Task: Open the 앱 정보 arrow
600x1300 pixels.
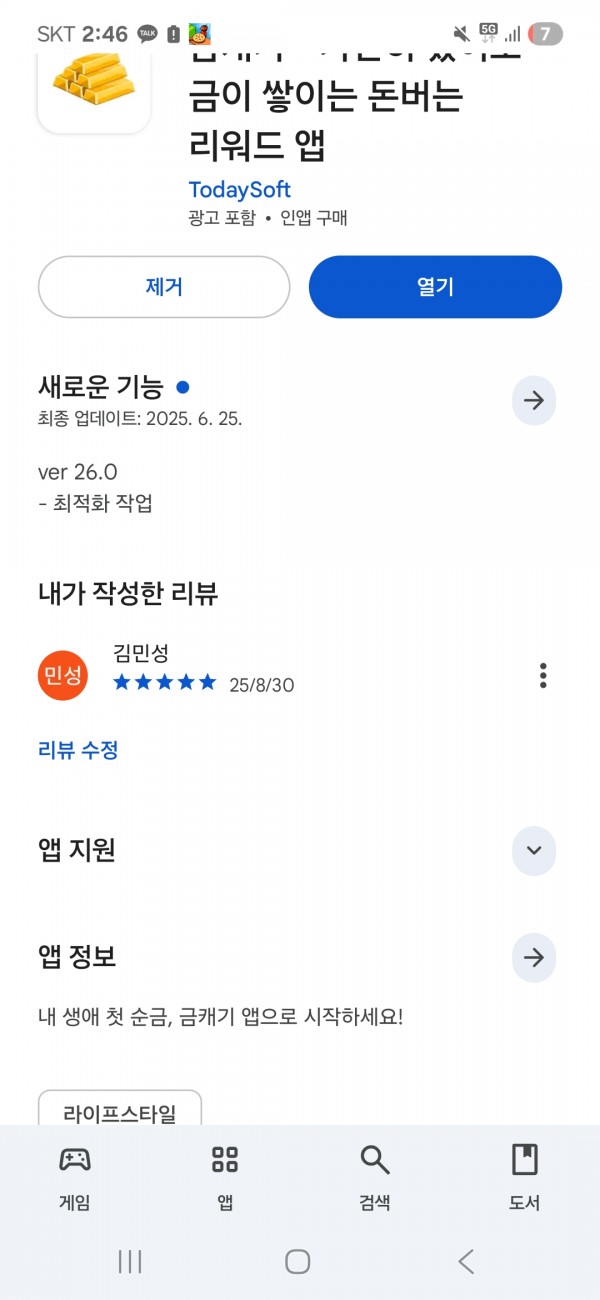Action: coord(534,958)
